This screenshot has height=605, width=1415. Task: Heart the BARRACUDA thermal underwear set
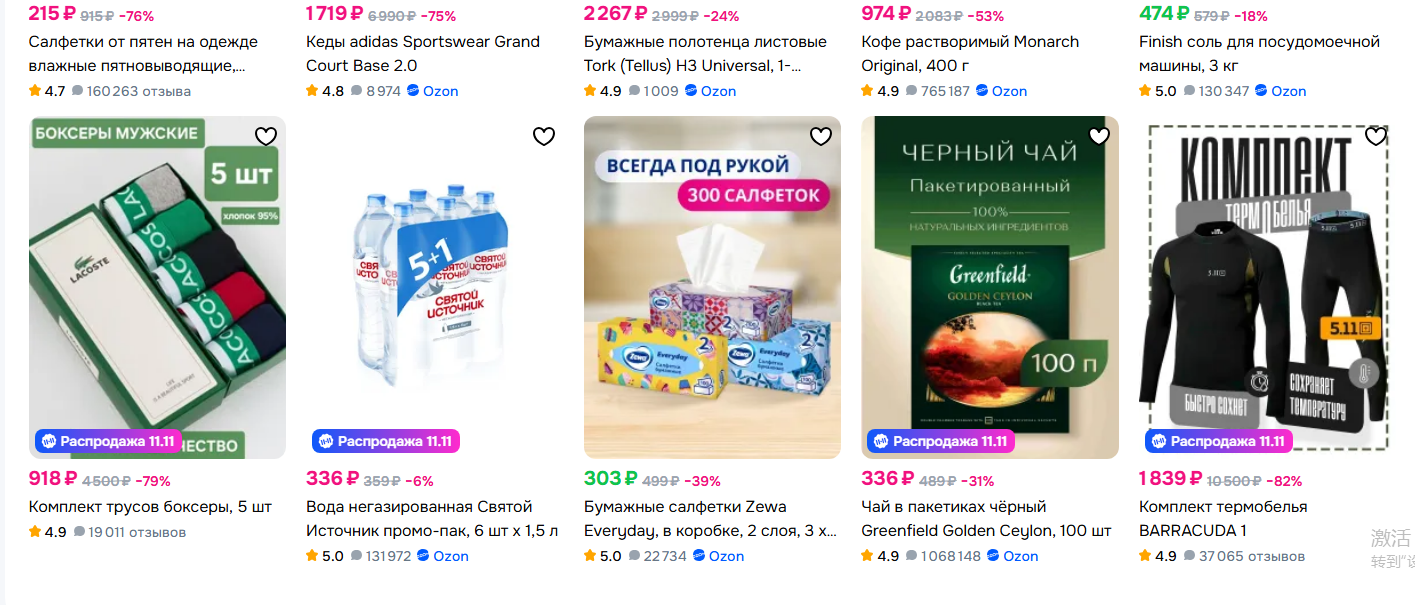[1376, 137]
